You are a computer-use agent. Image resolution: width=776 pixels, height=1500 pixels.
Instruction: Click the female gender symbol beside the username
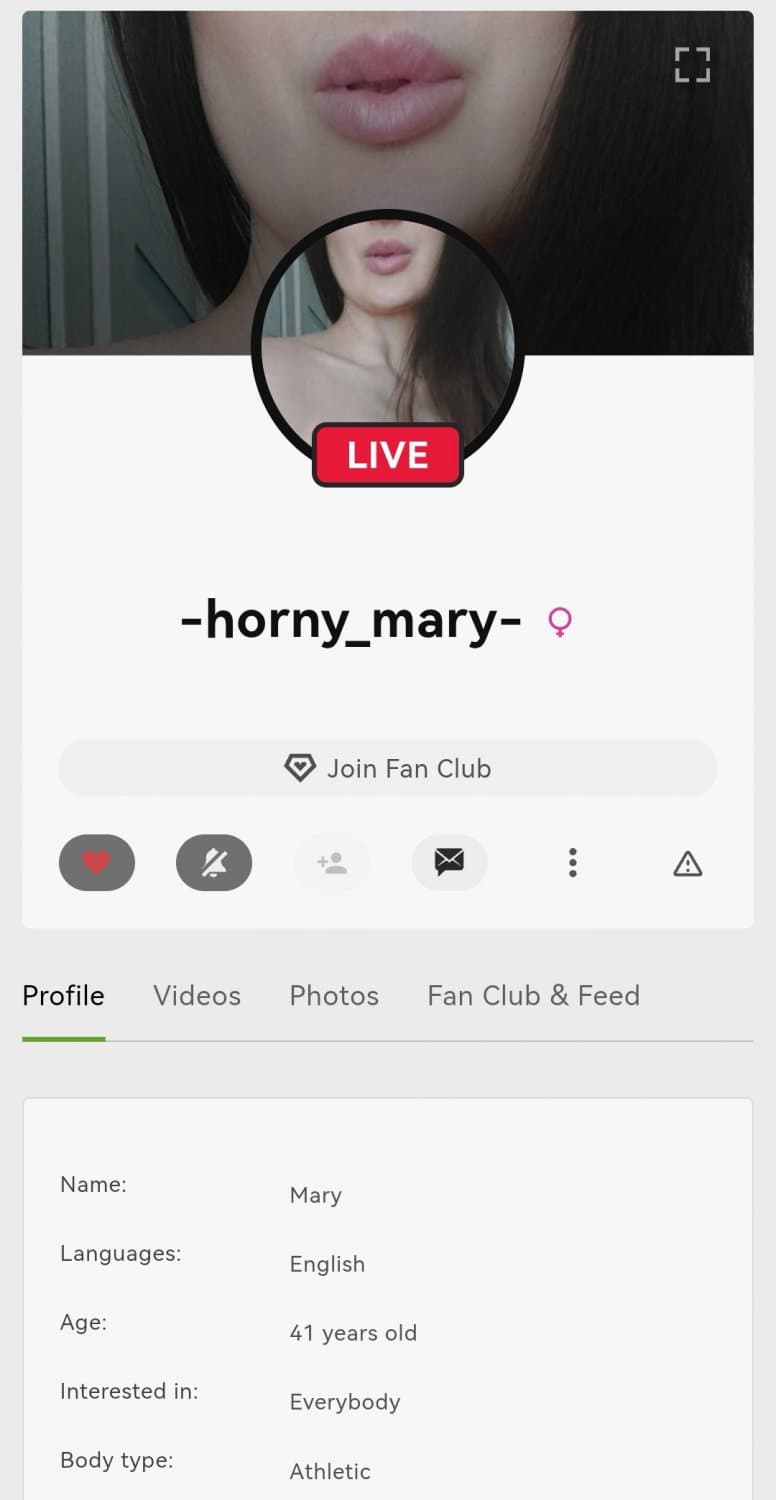[x=560, y=621]
